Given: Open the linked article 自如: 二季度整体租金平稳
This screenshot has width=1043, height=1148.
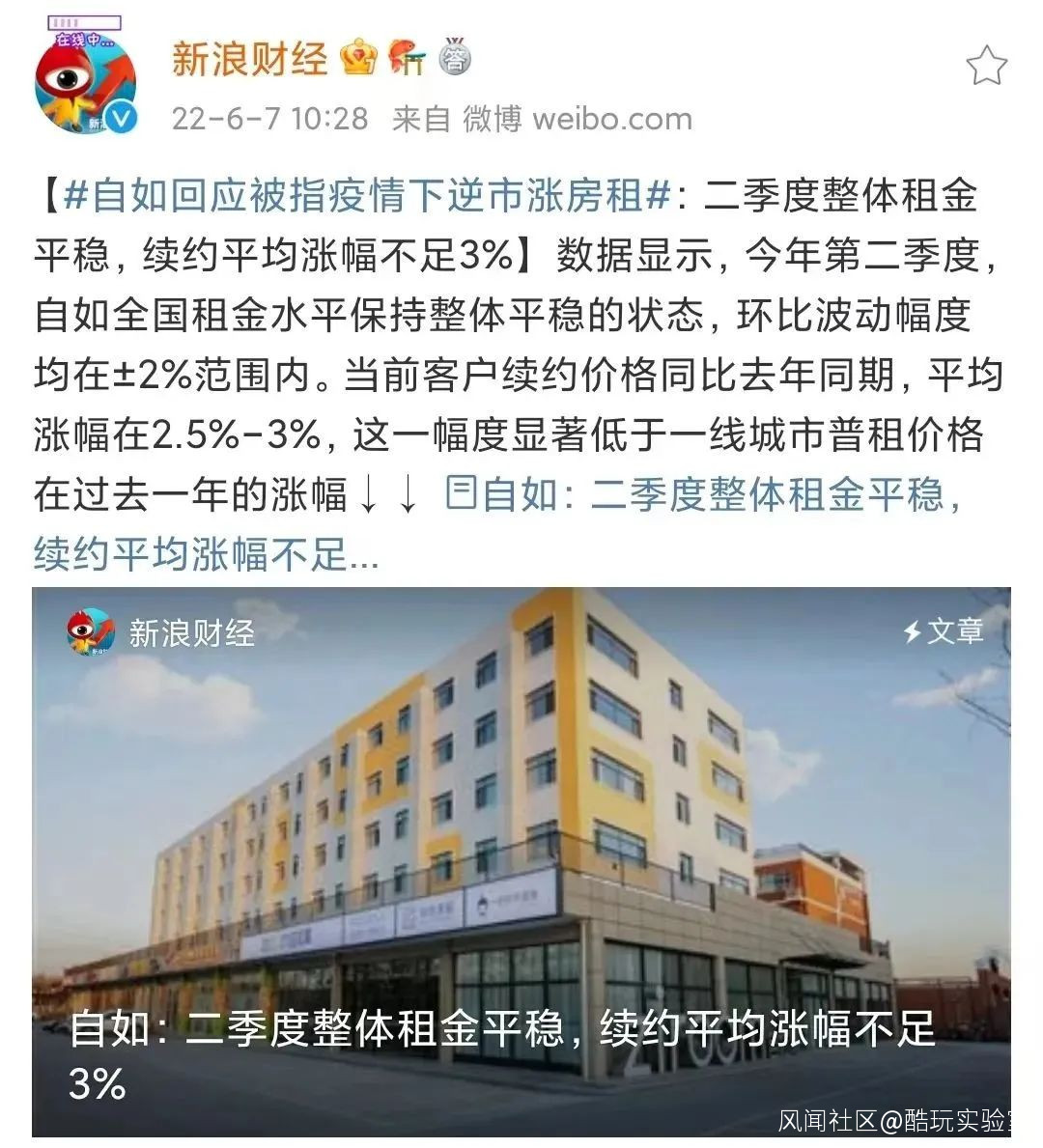Looking at the screenshot, I should point(703,496).
